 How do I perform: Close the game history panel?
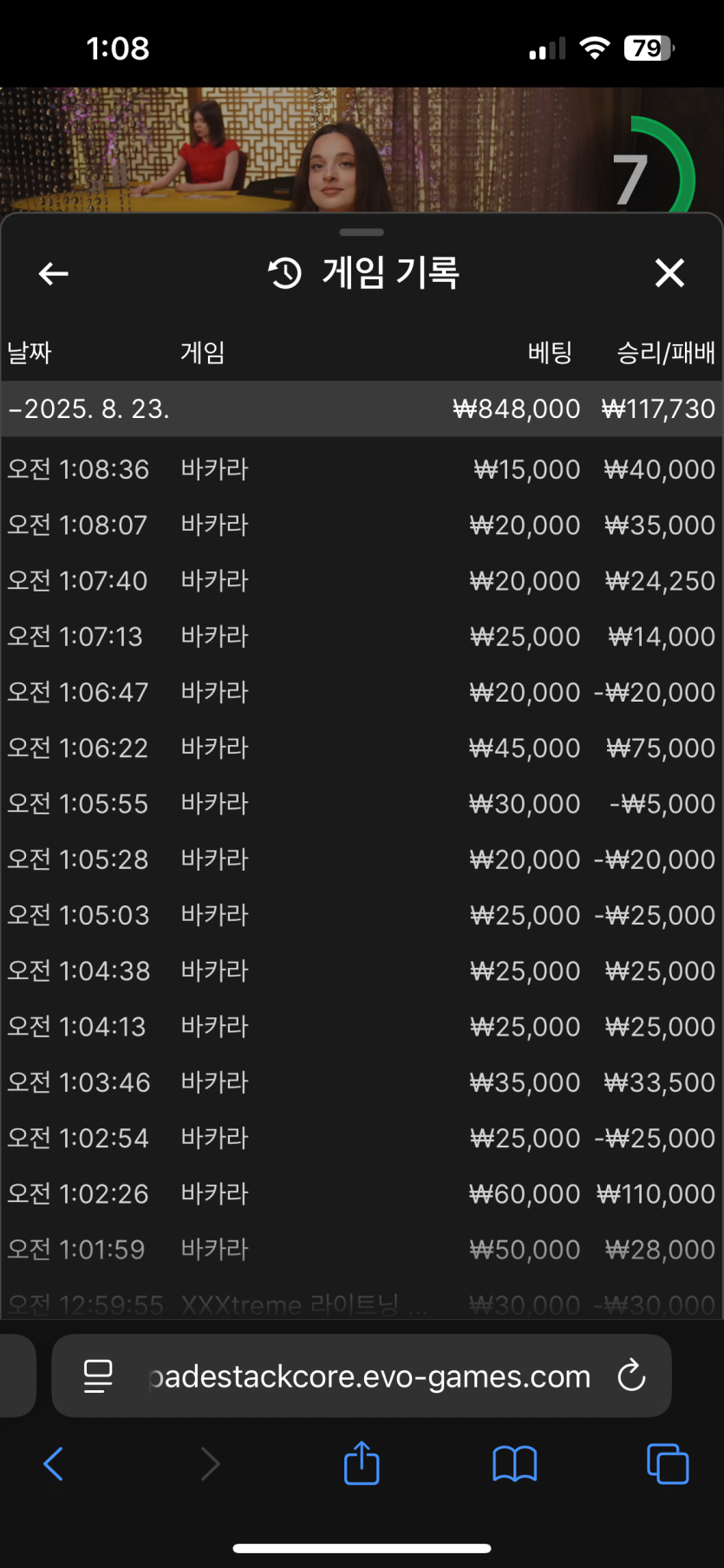tap(669, 274)
